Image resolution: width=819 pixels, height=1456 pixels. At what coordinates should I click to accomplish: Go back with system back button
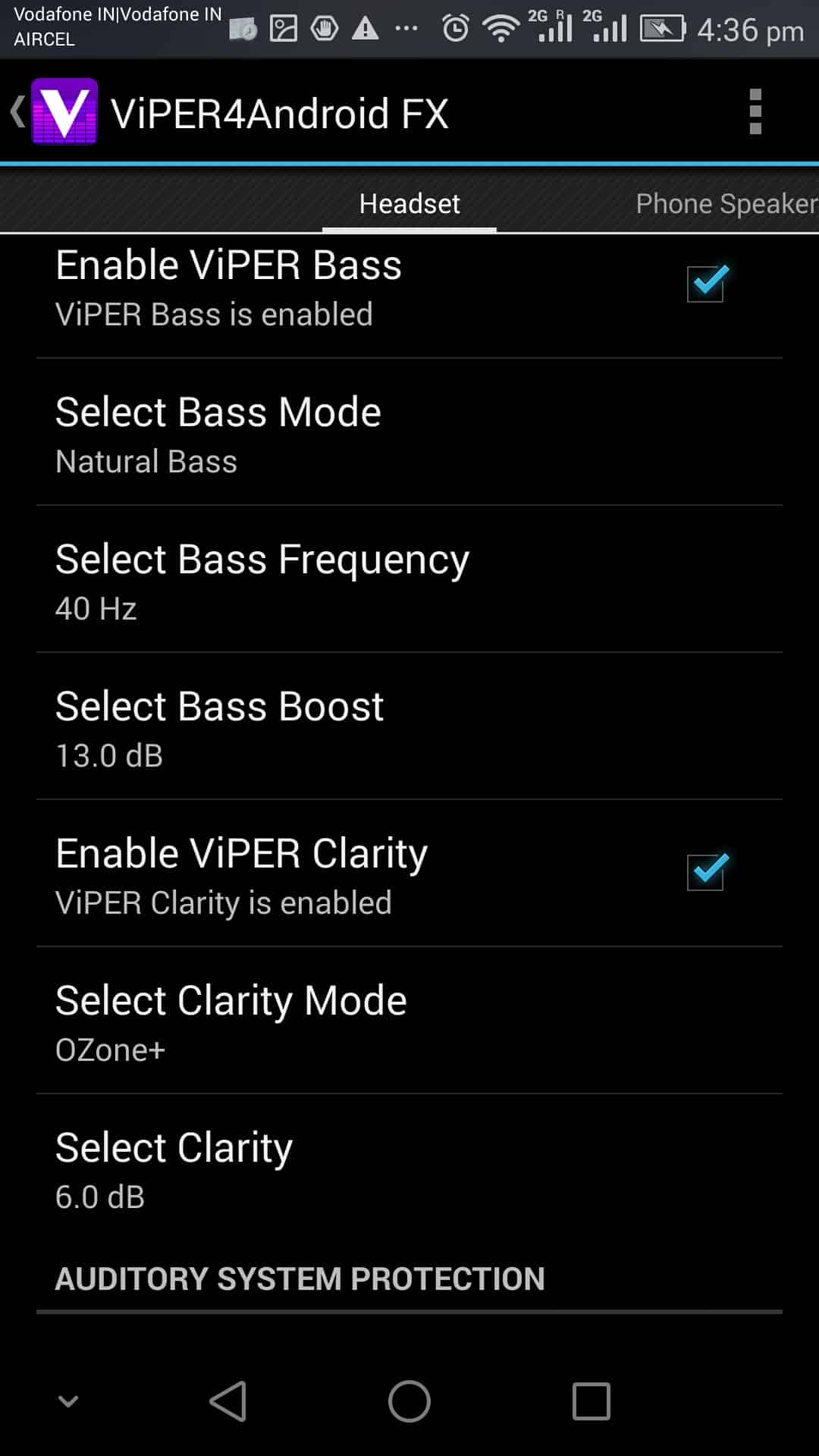click(228, 1401)
